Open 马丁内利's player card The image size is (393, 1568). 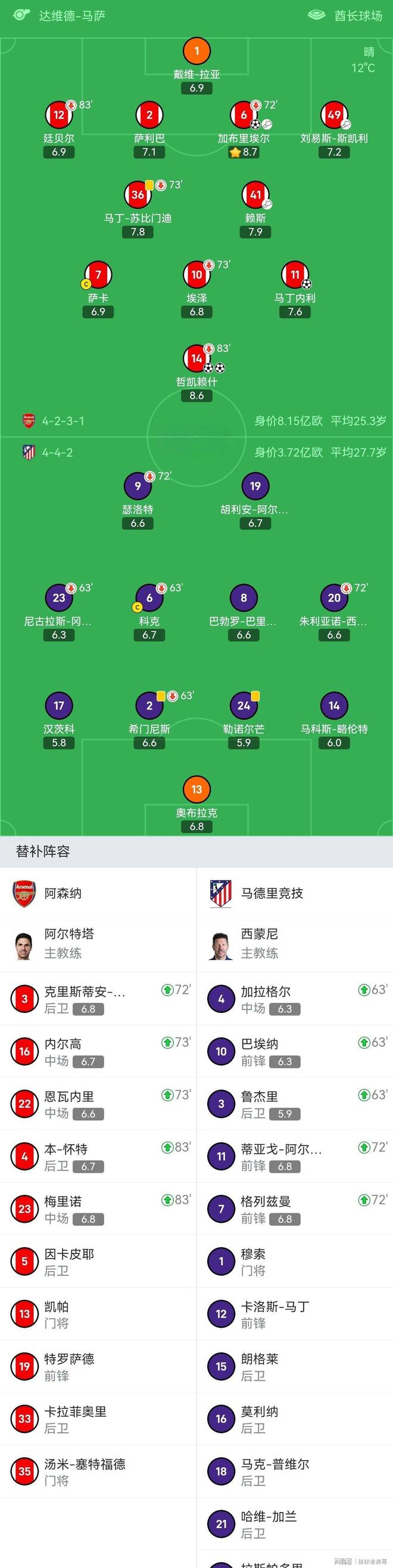coord(294,275)
